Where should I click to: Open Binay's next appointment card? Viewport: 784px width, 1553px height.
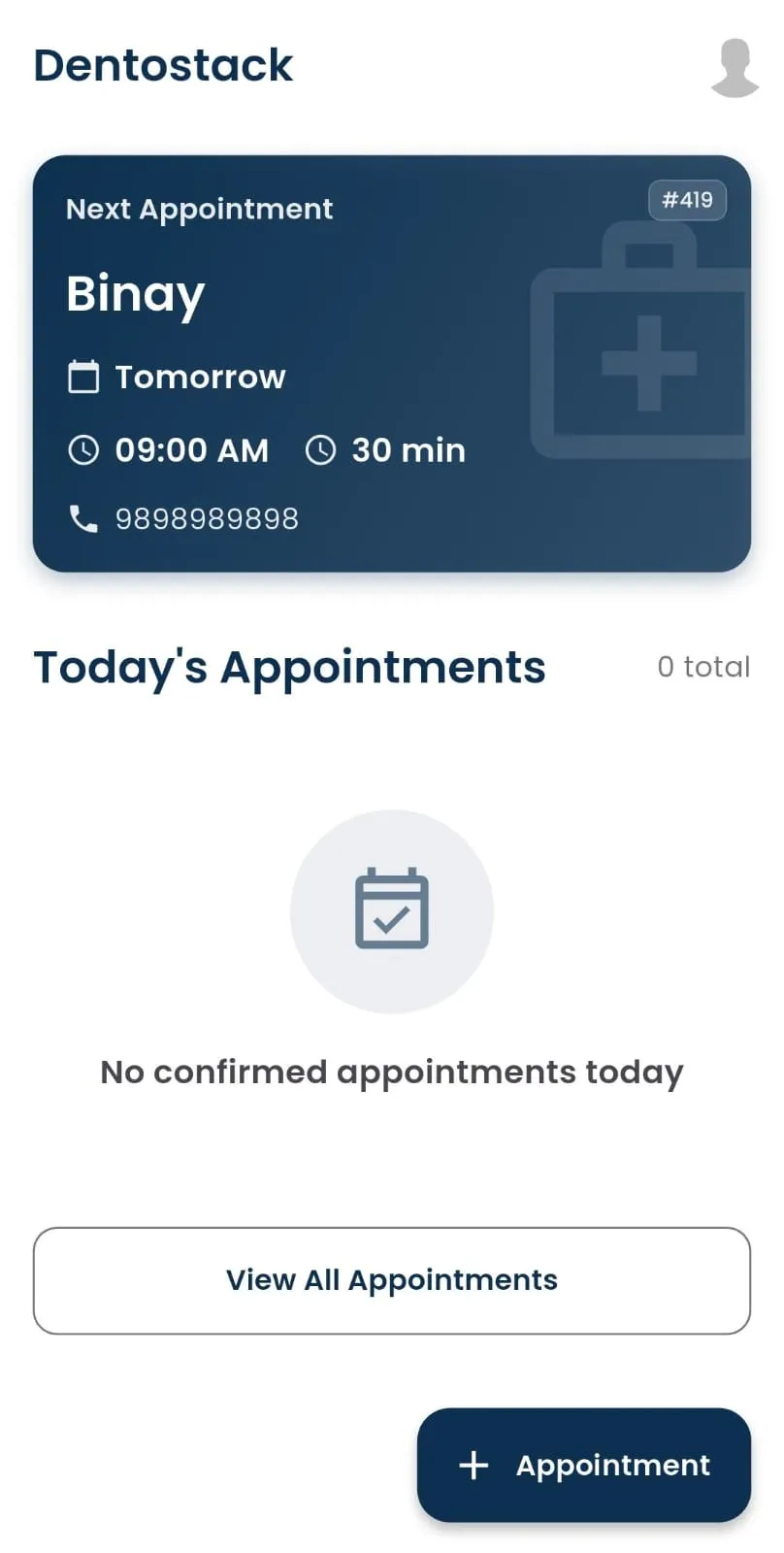click(x=392, y=363)
